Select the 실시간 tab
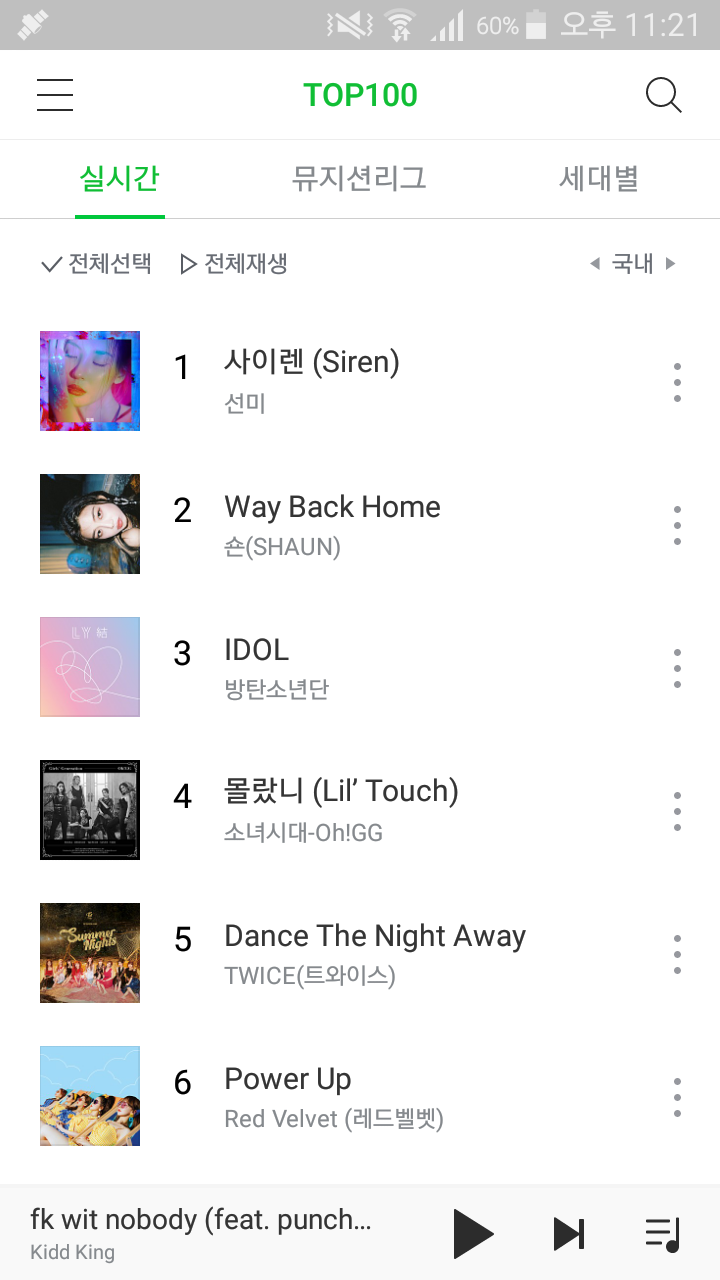Image resolution: width=720 pixels, height=1280 pixels. 119,179
